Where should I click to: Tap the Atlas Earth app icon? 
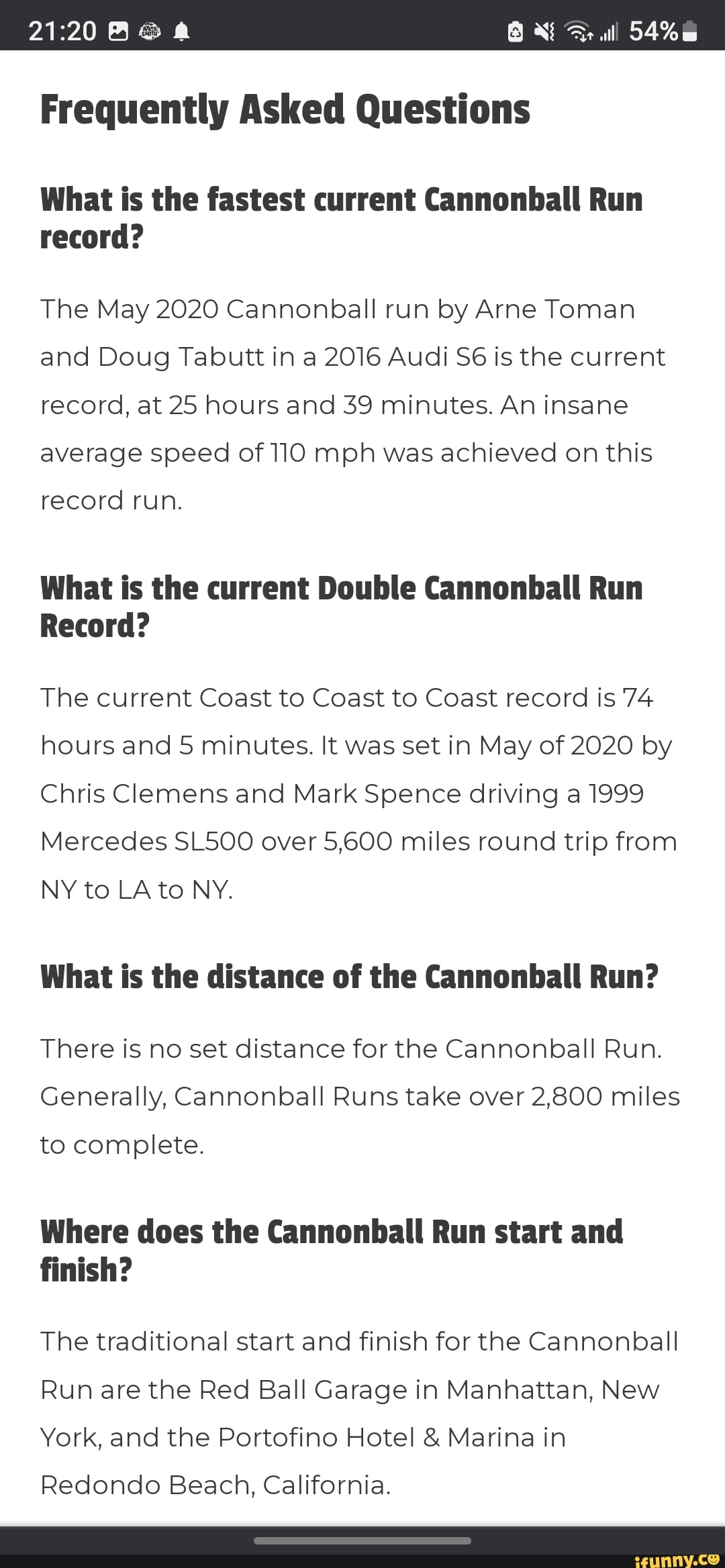click(x=149, y=30)
